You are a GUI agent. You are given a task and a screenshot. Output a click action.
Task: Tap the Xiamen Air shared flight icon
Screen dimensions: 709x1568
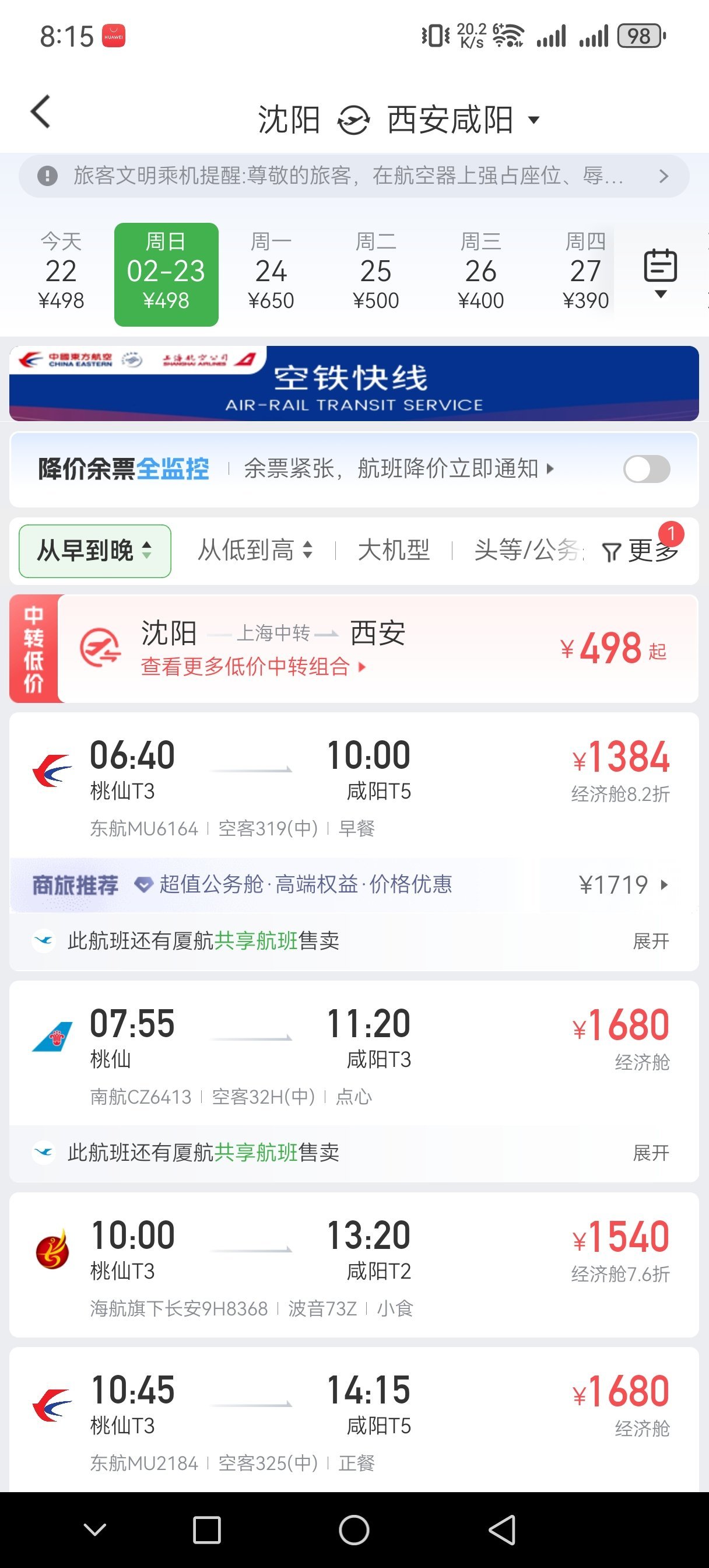tap(43, 940)
